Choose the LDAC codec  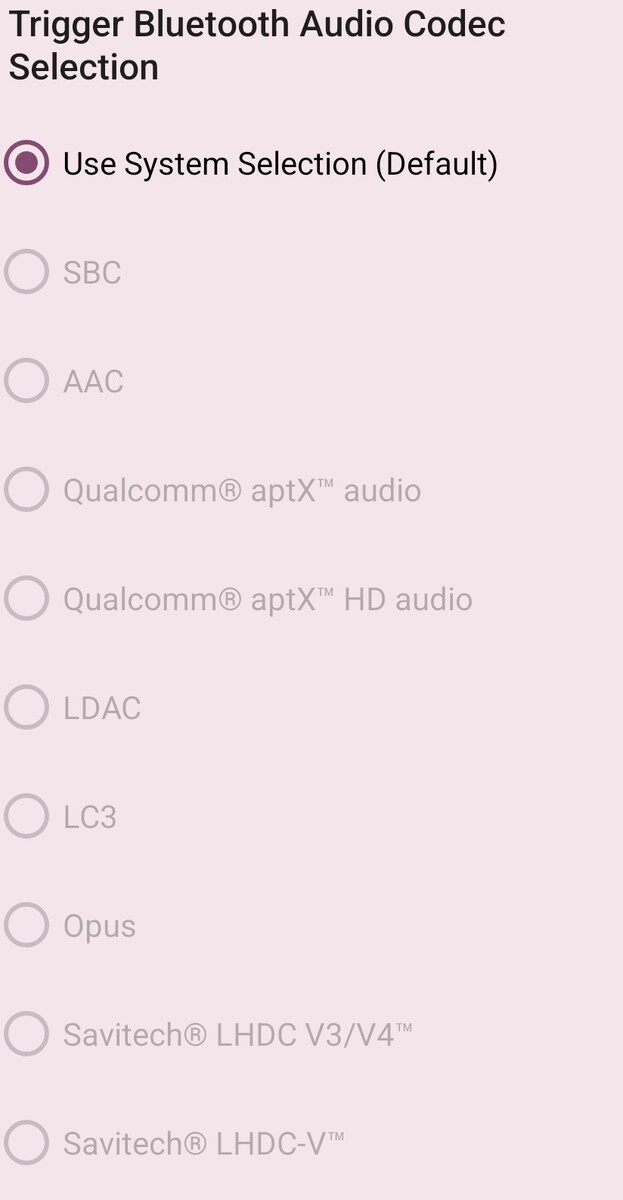(x=27, y=708)
